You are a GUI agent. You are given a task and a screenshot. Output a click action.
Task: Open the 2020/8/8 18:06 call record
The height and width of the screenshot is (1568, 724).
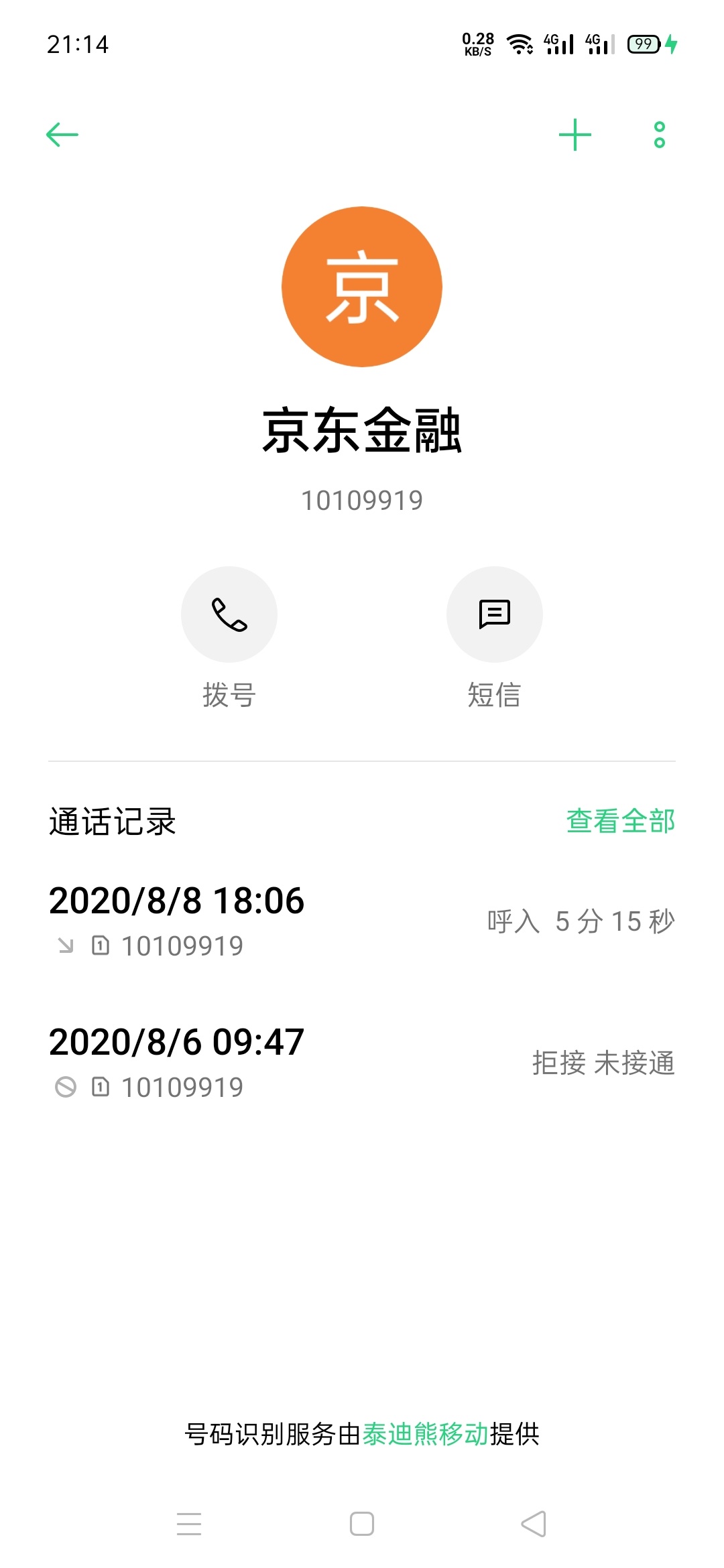[x=362, y=921]
